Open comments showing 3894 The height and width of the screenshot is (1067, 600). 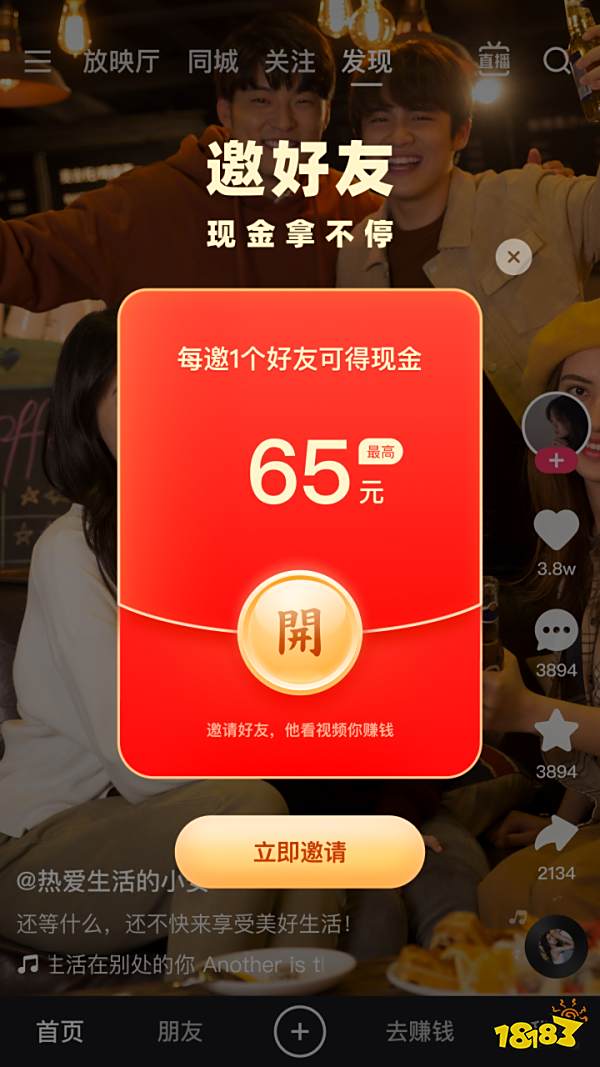point(556,632)
